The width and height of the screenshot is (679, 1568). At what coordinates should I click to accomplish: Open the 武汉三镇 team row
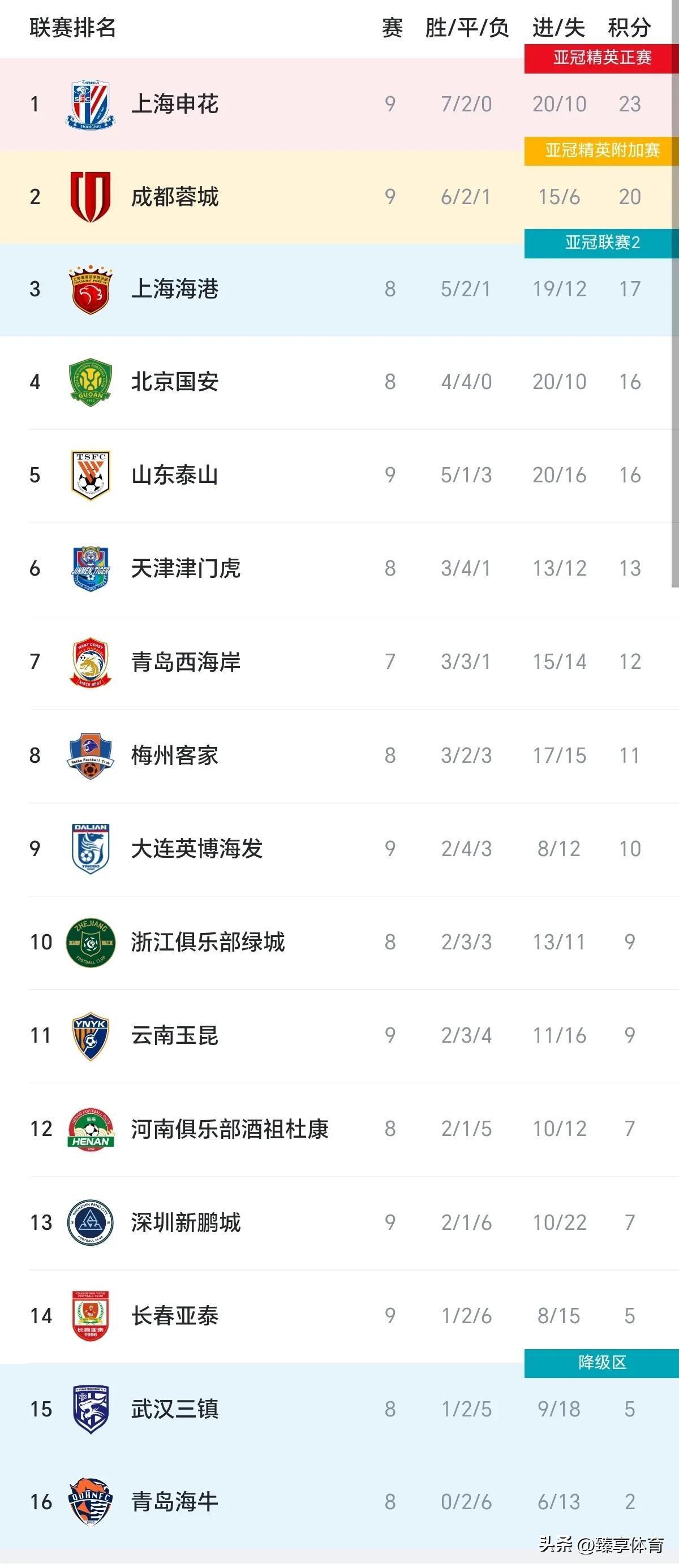(x=175, y=1409)
